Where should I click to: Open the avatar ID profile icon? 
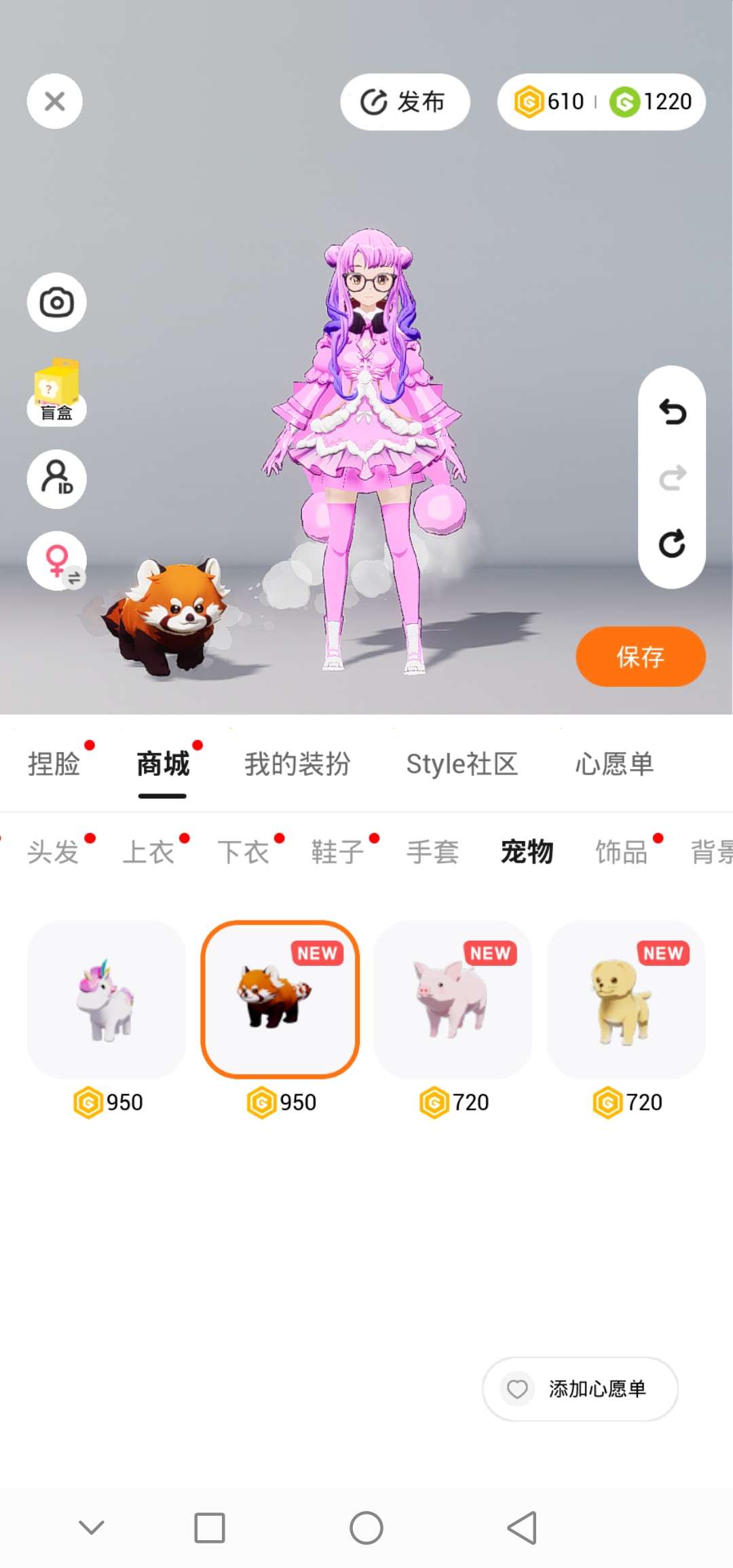[x=56, y=479]
